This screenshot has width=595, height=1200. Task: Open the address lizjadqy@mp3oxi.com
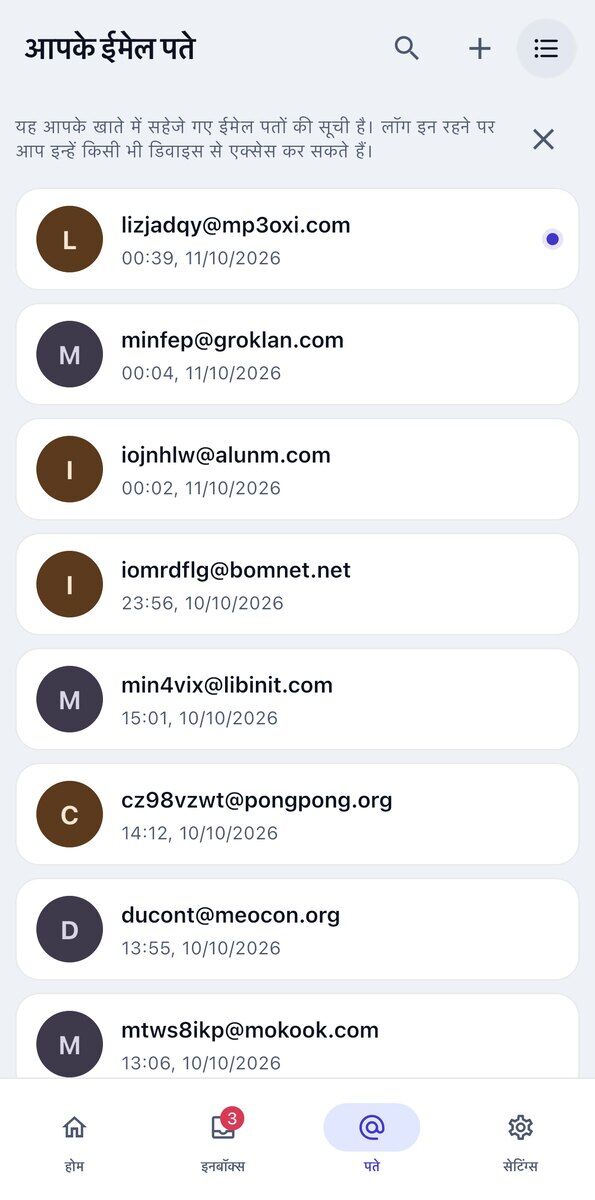click(x=298, y=239)
